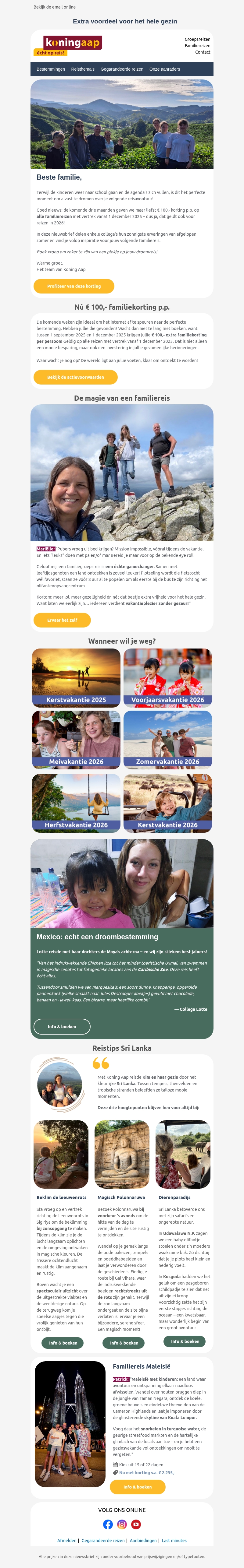Open the Groepsreizen header link
The image size is (244, 1568).
pos(197,39)
